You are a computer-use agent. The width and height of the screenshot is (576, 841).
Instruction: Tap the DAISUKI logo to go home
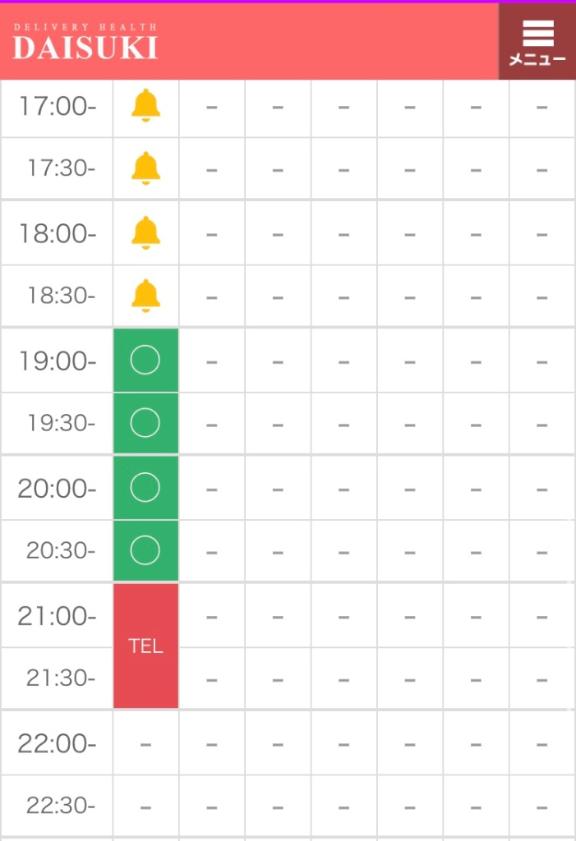pos(85,42)
